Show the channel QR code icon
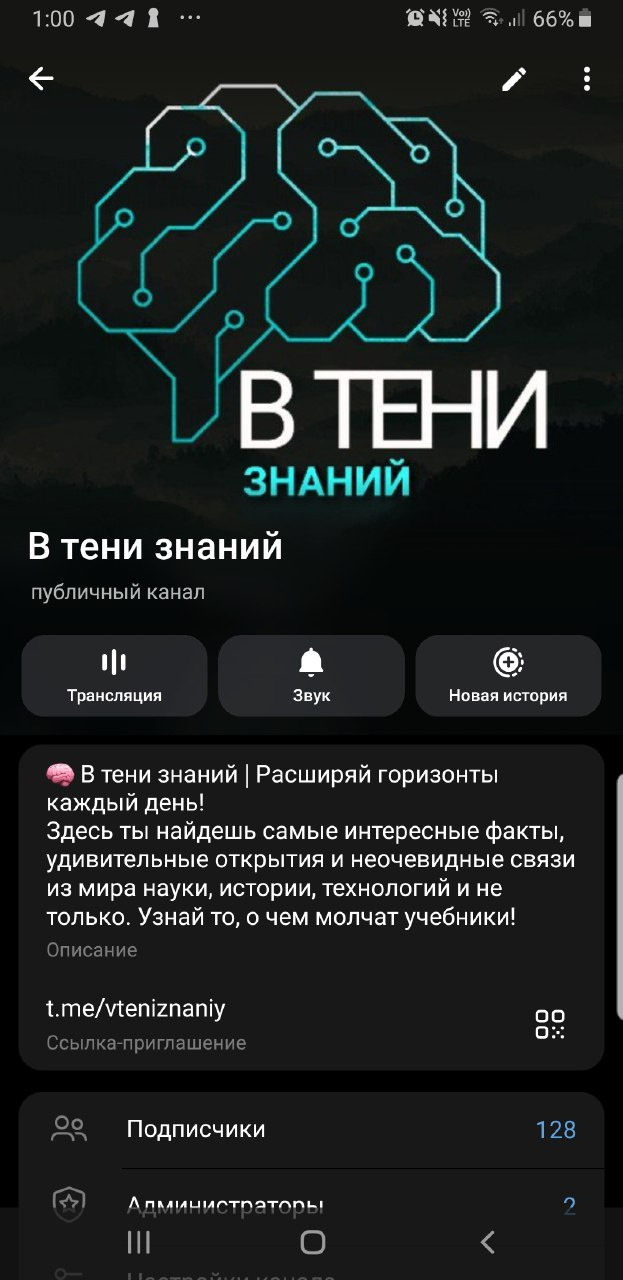623x1280 pixels. click(550, 1023)
